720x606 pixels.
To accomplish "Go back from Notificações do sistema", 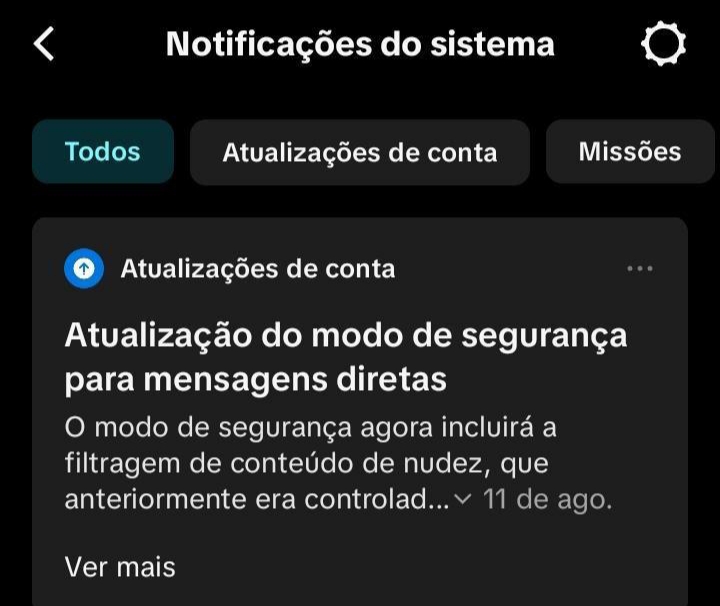I will pyautogui.click(x=45, y=44).
